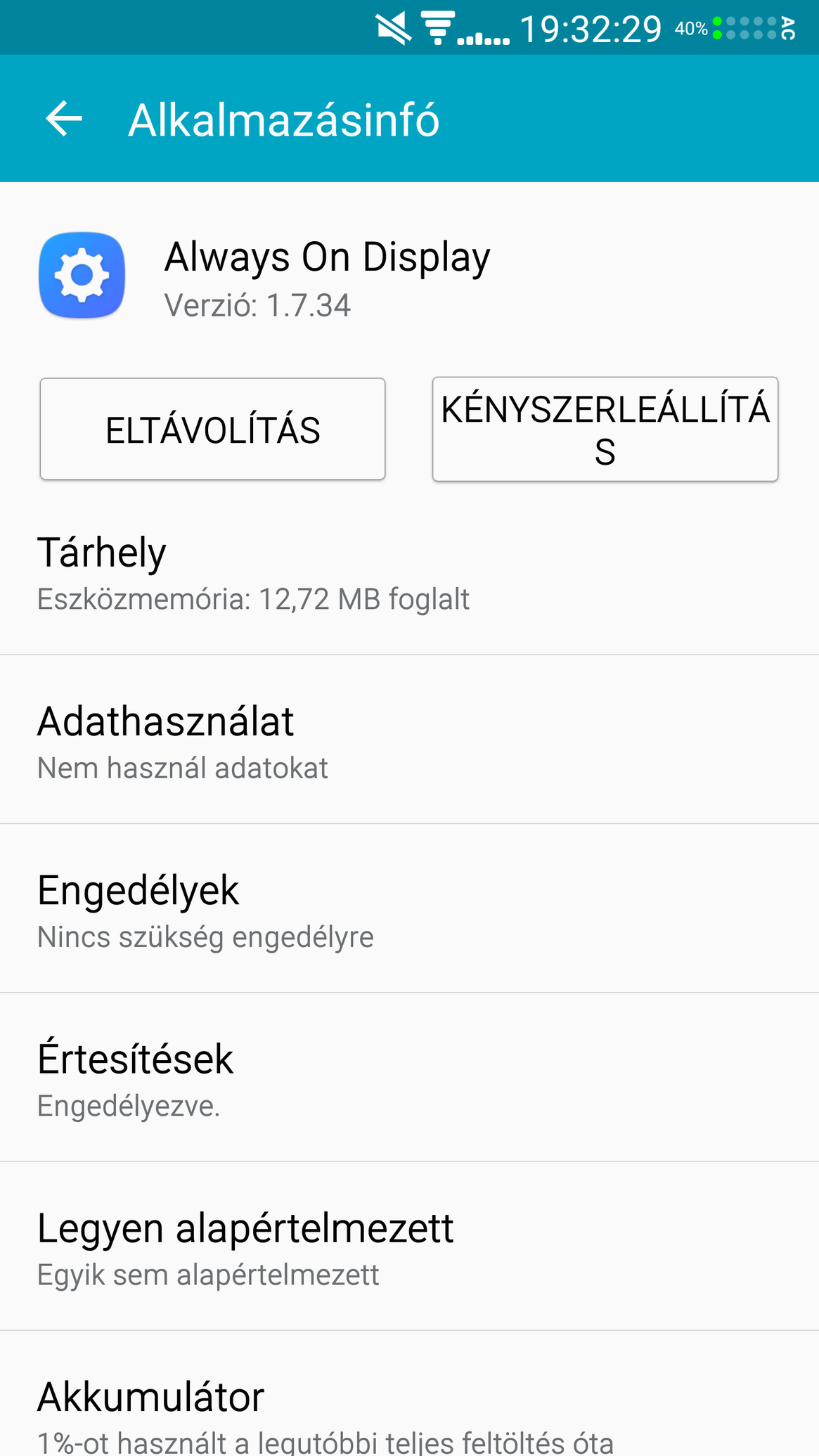Open Értesítések notification settings
This screenshot has height=1456, width=819.
409,1079
